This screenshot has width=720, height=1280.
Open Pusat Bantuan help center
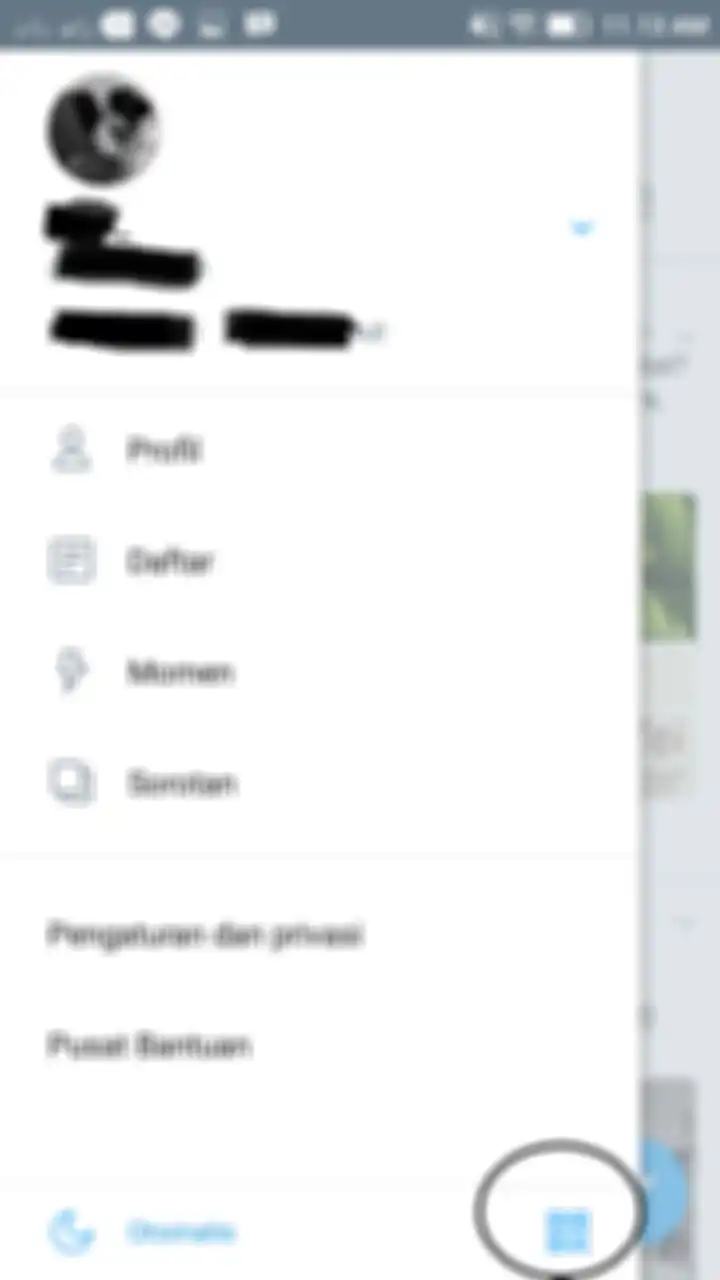(x=148, y=1046)
